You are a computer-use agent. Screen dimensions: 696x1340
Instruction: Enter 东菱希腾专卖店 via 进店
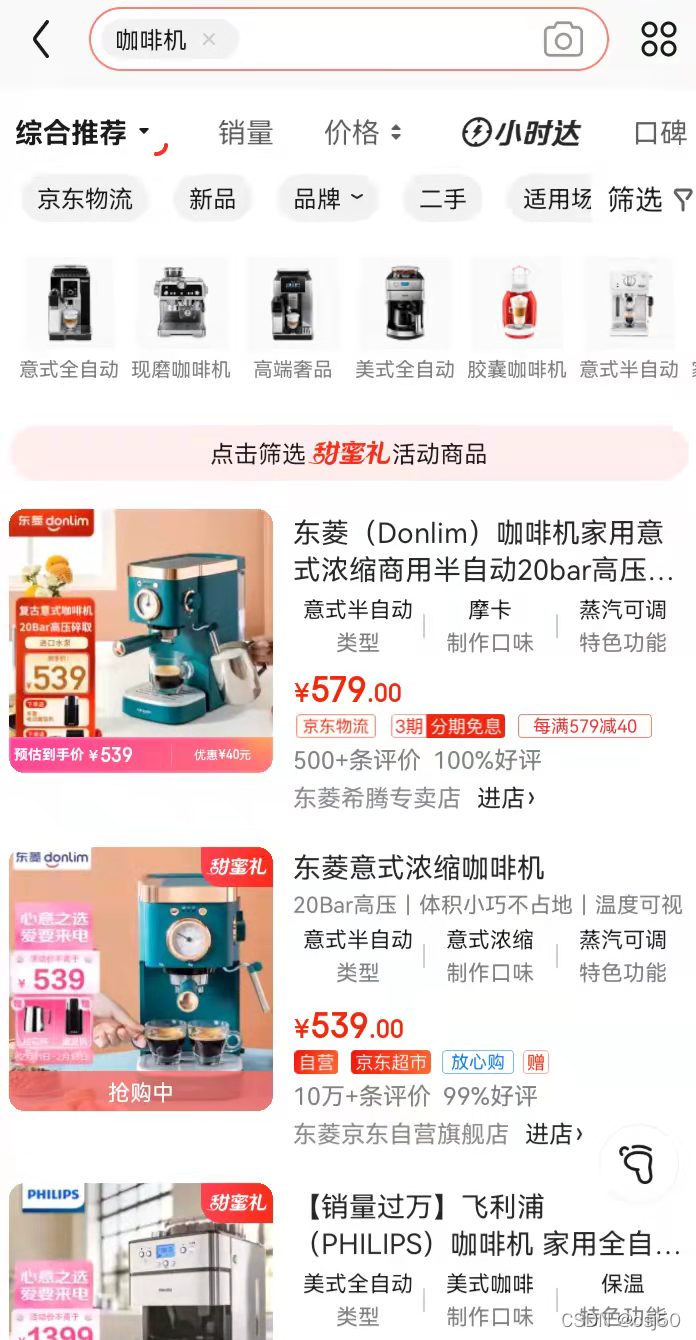coord(506,798)
